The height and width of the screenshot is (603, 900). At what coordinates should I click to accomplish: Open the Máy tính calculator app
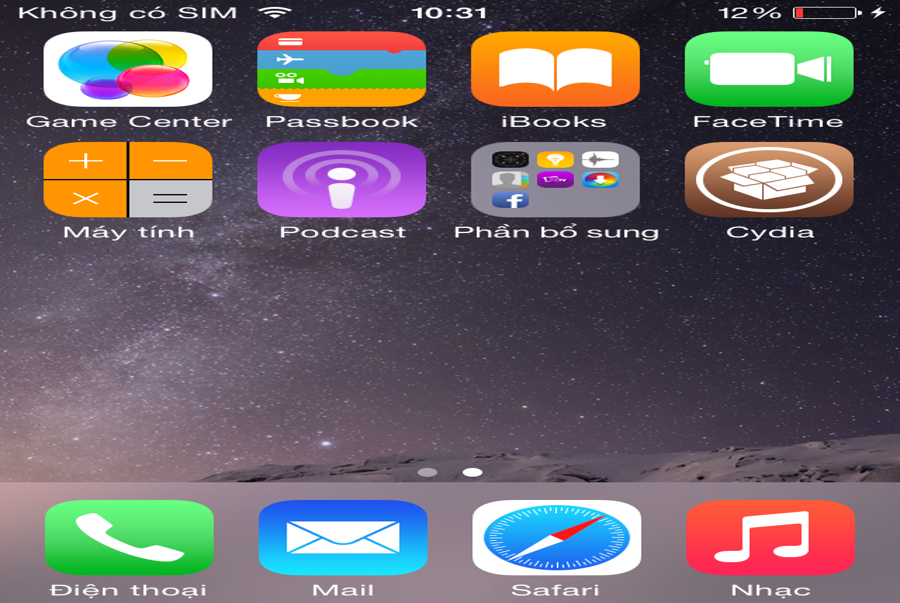tap(128, 180)
